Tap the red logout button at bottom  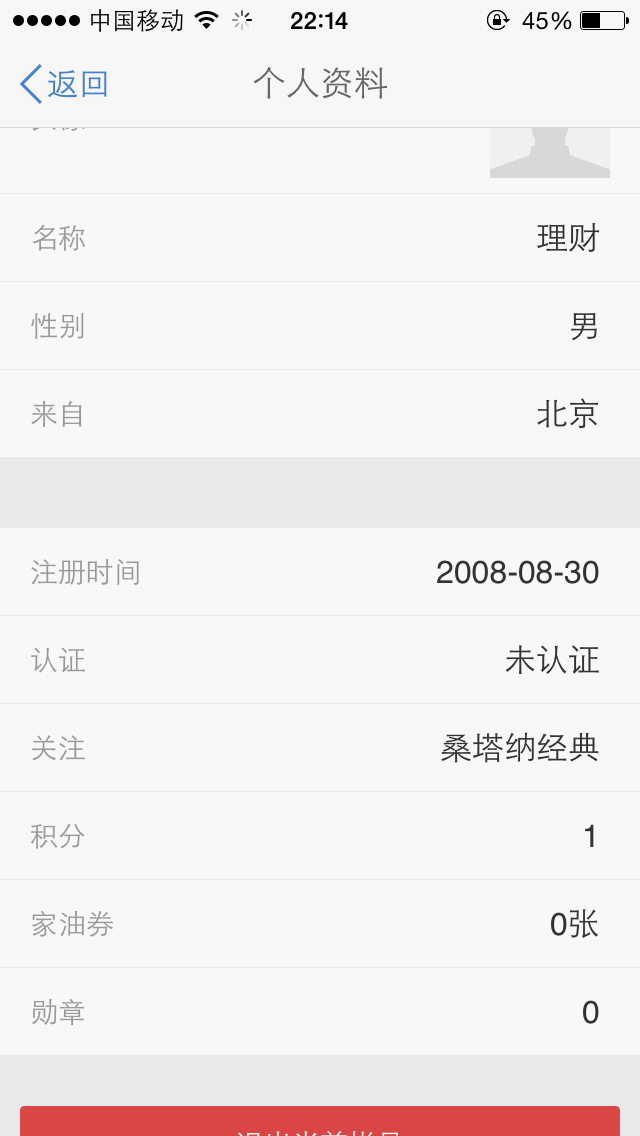(320, 1121)
